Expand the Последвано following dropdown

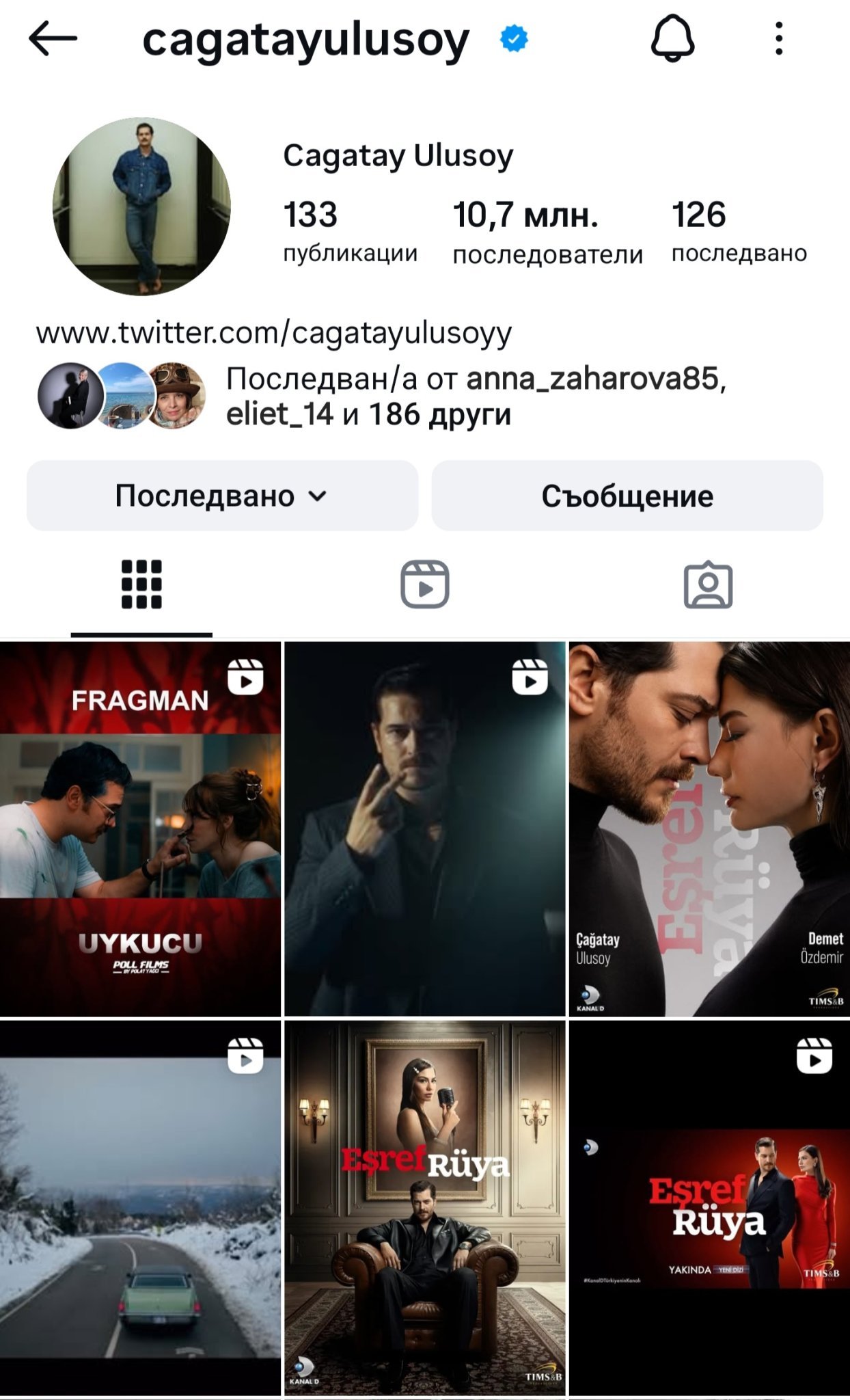pos(222,496)
